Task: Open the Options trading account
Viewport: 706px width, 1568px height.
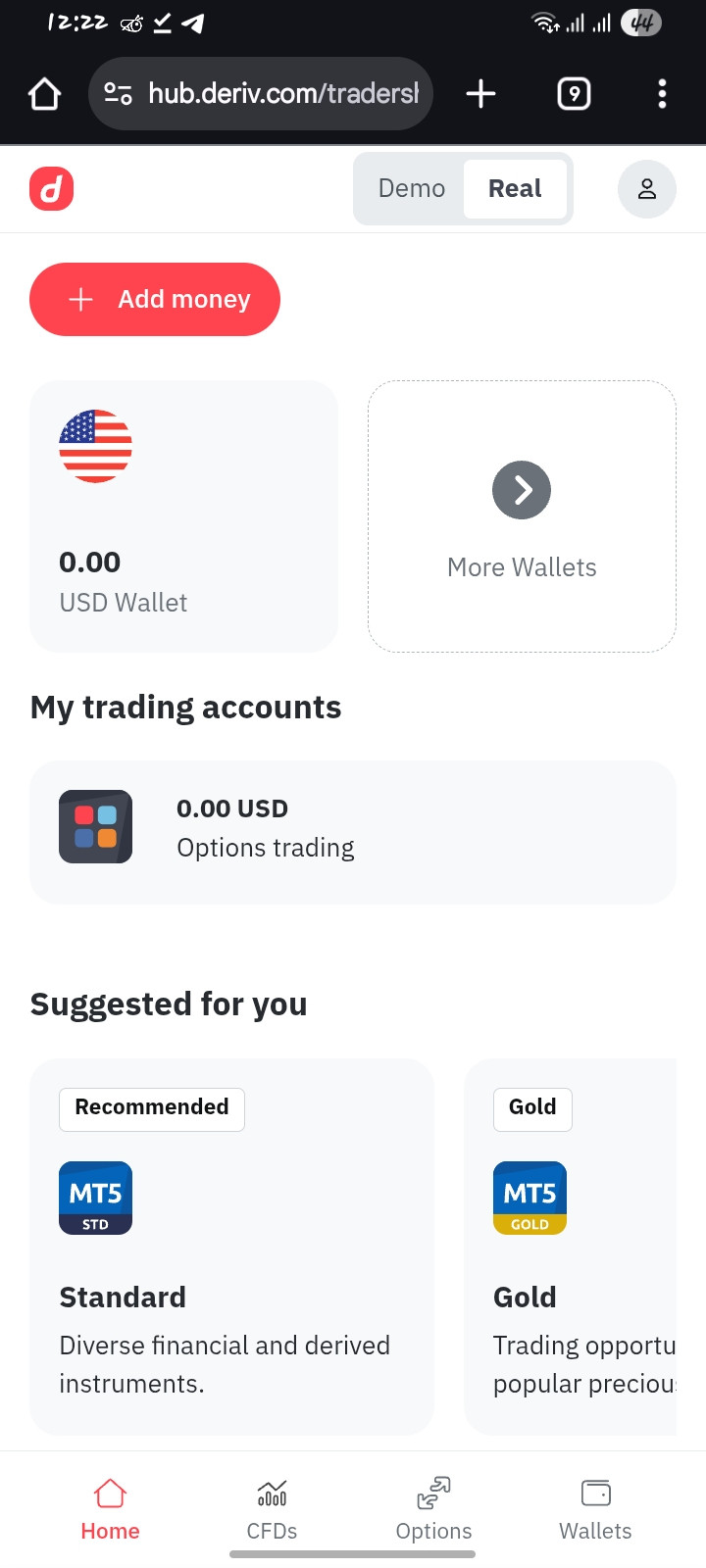Action: 353,832
